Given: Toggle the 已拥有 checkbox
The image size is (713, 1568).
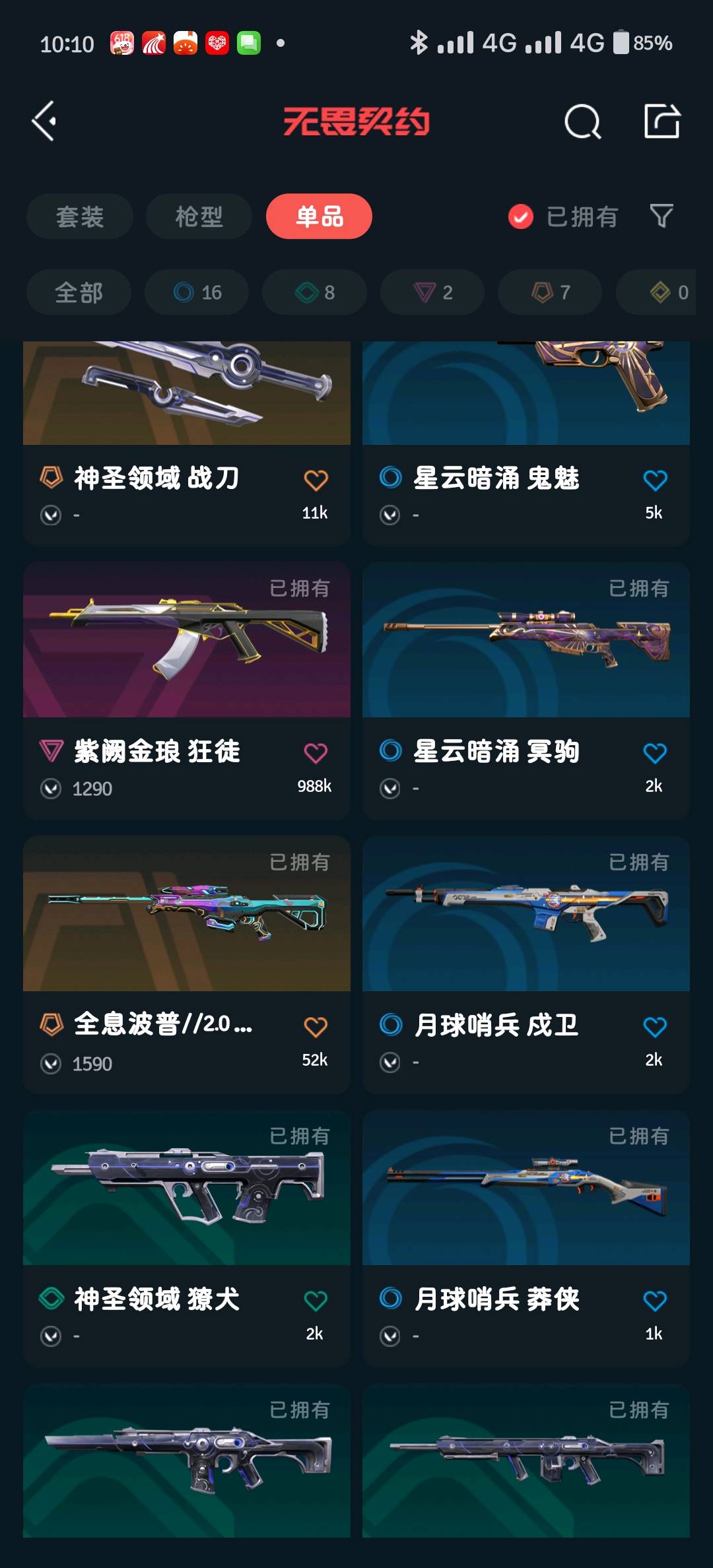Looking at the screenshot, I should click(x=521, y=216).
